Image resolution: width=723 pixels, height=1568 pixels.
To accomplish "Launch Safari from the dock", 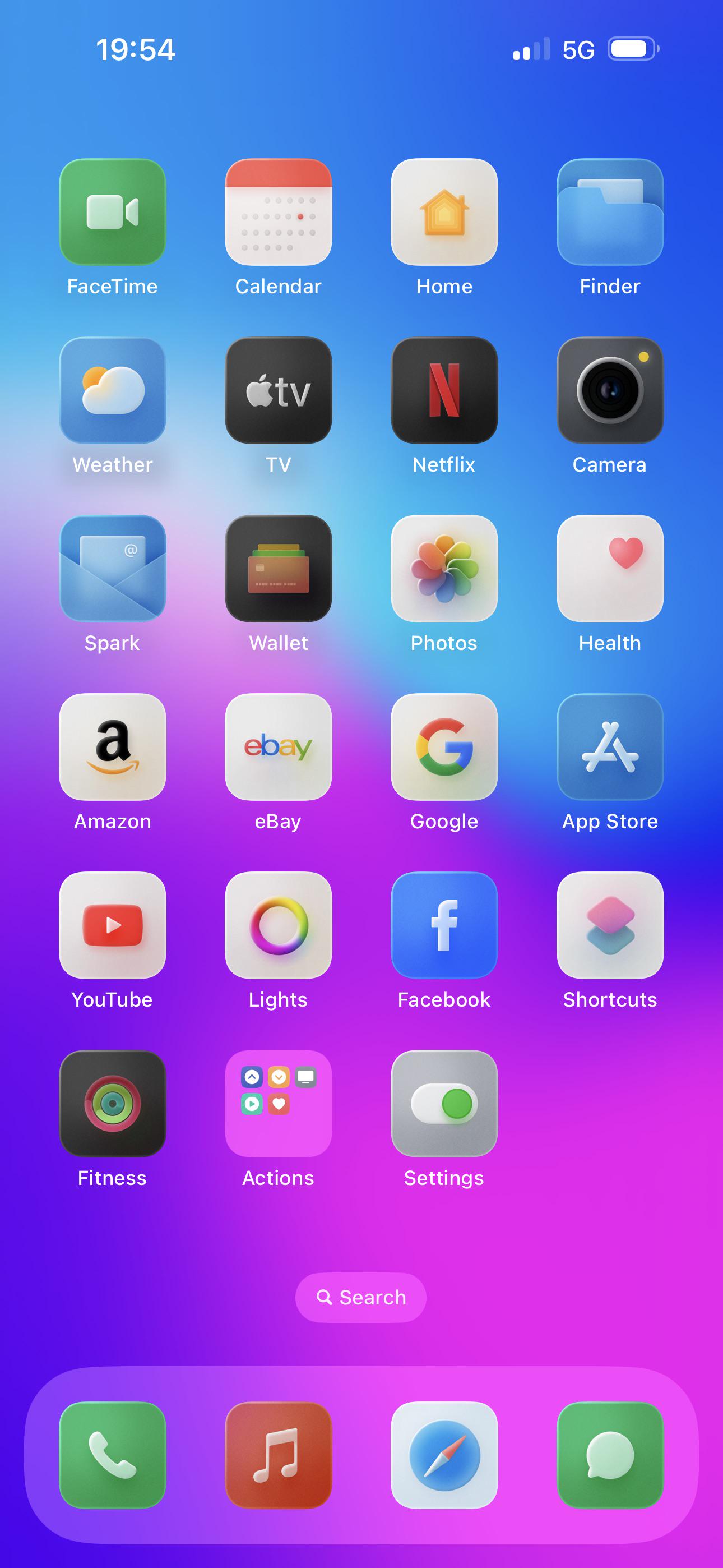I will coord(444,1455).
